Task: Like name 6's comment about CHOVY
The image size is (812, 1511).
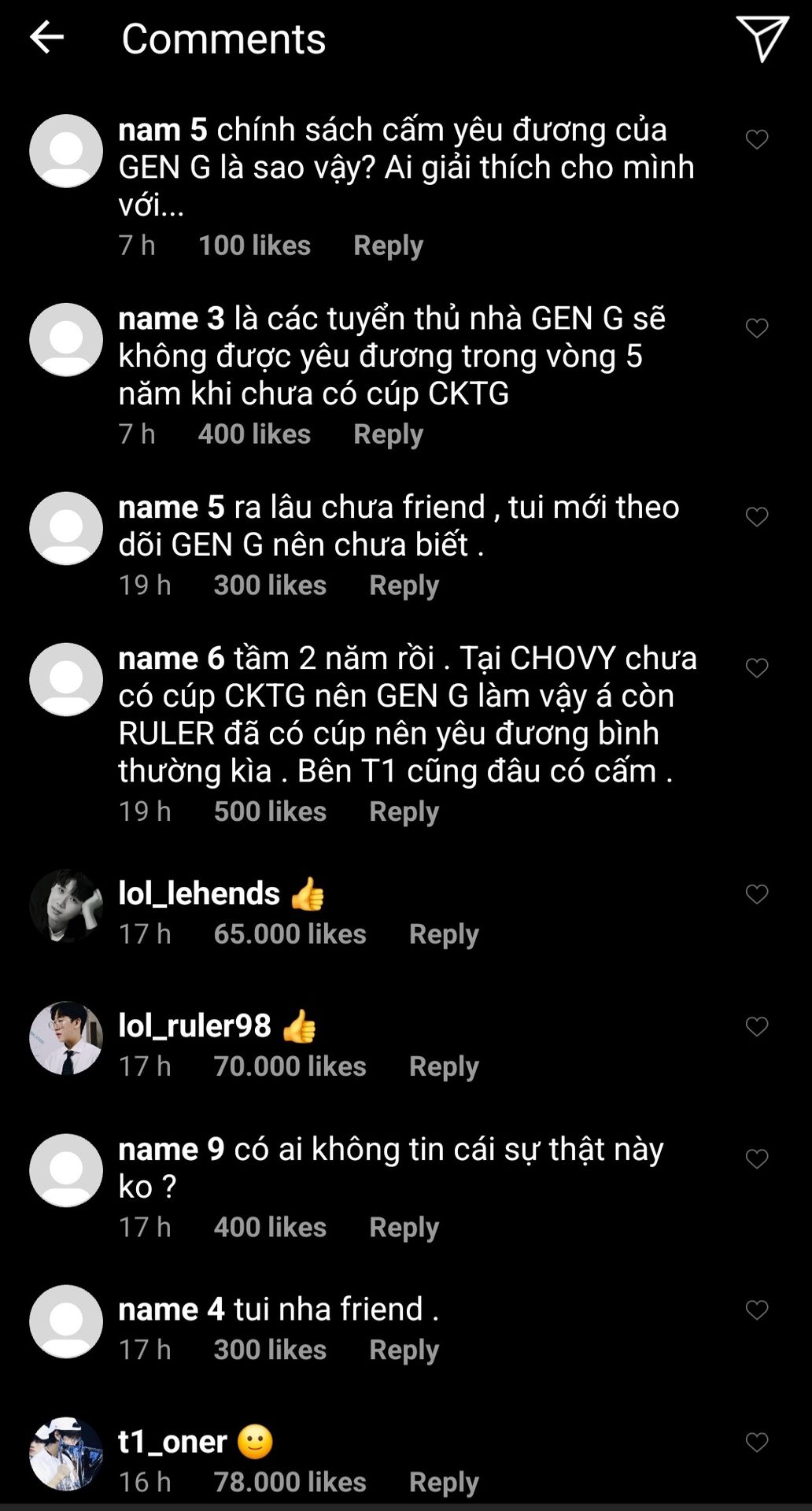Action: [756, 668]
